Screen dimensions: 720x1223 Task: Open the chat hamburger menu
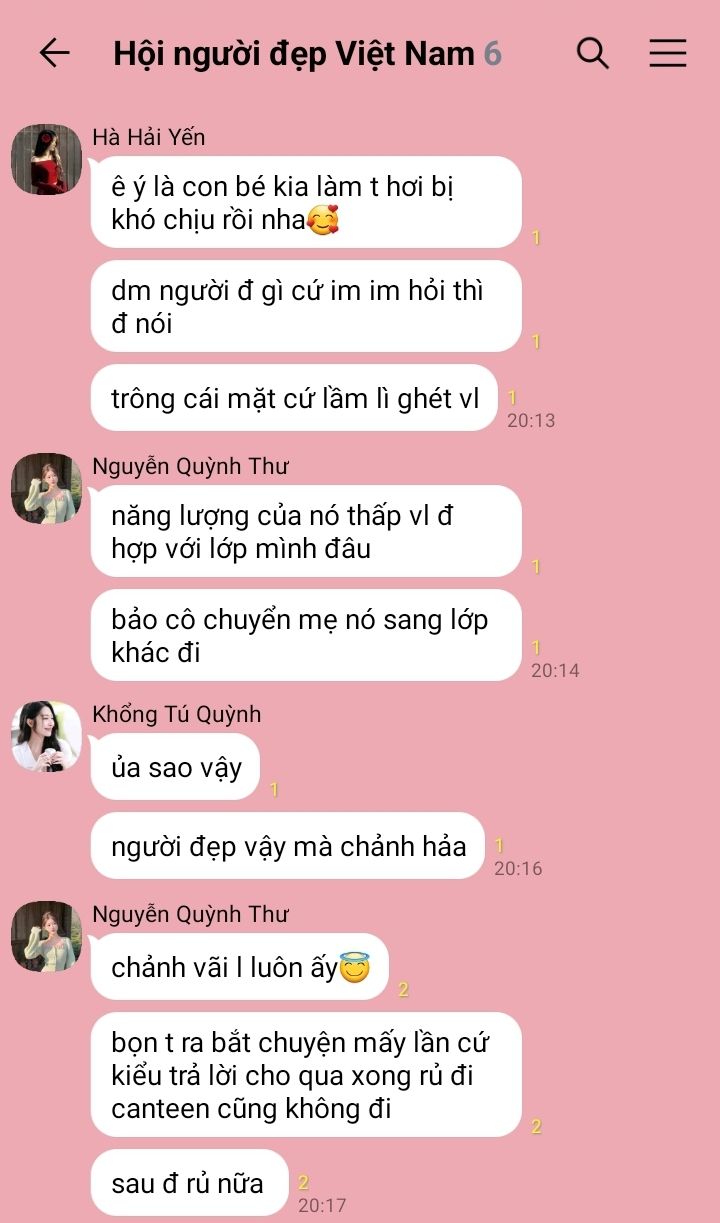coord(668,53)
